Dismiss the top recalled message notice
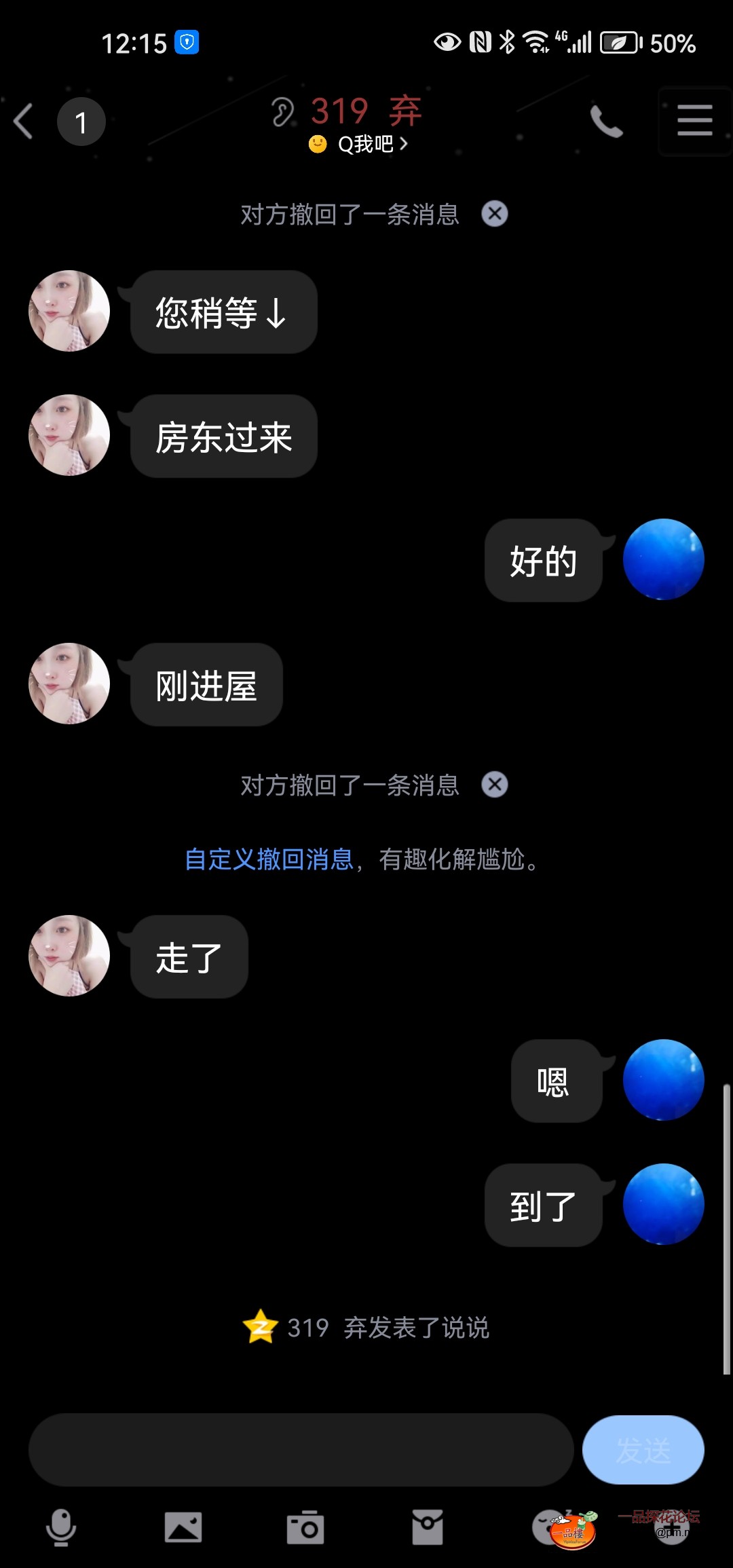 pyautogui.click(x=495, y=214)
